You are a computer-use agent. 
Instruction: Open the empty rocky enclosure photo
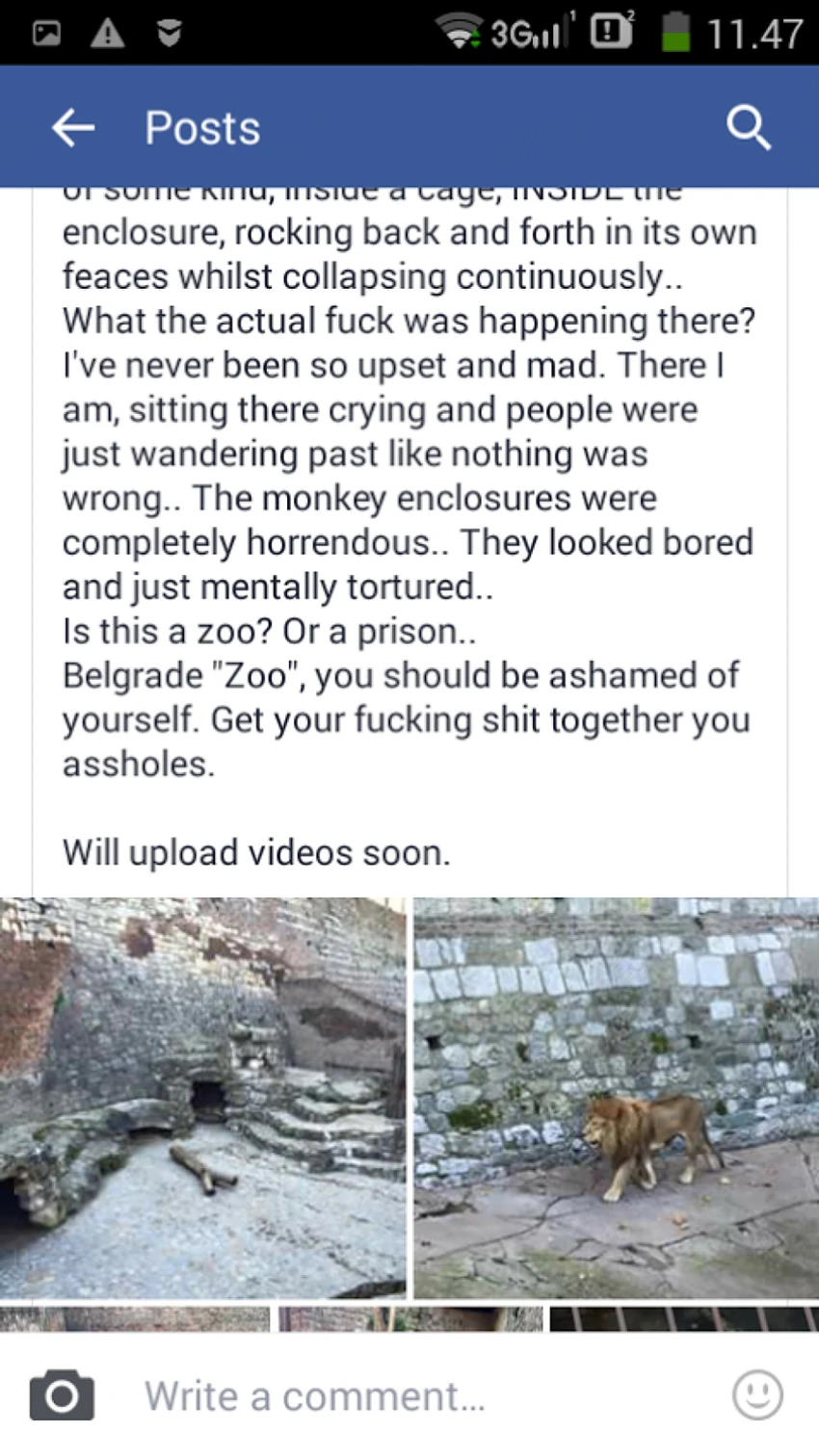[202, 1098]
